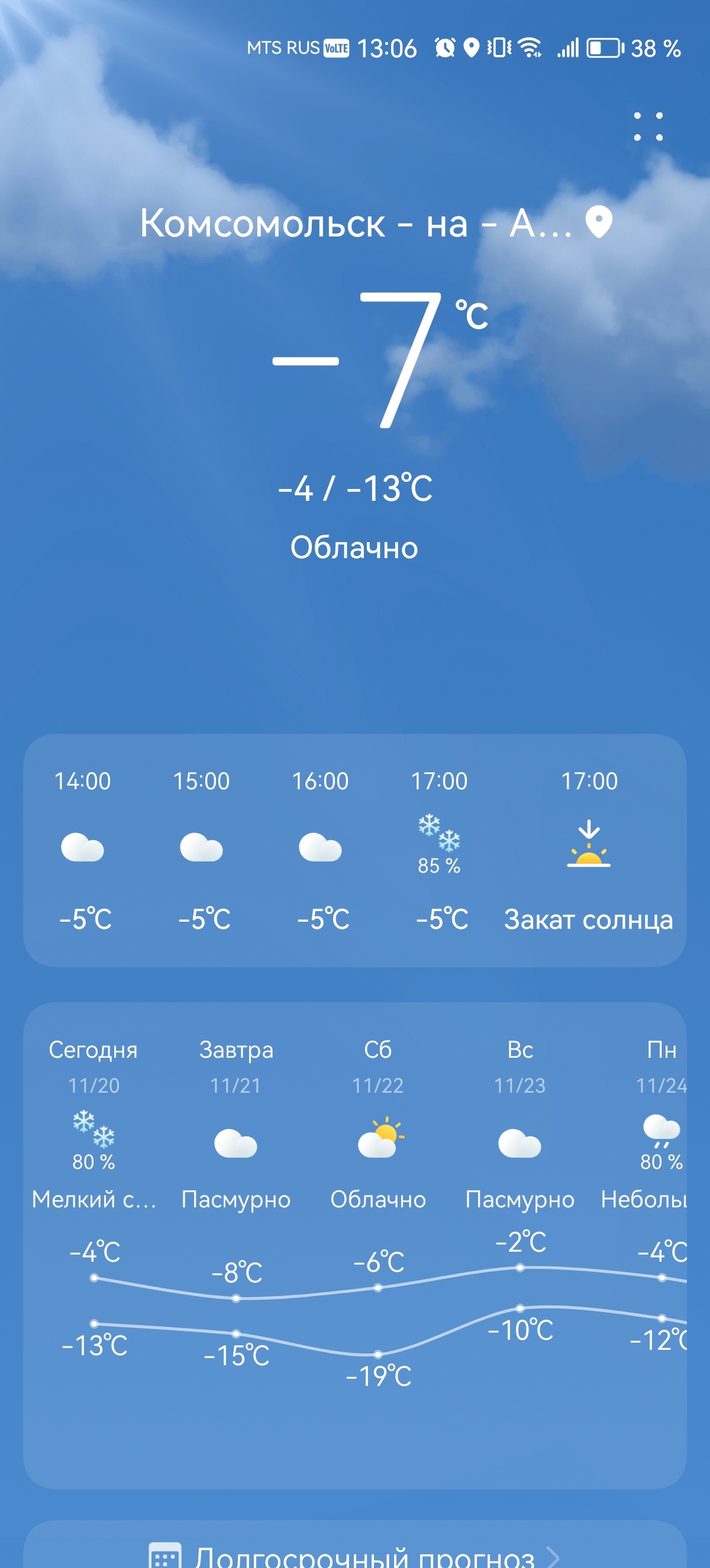Open the Комсомольск-на-Амуре city name
The width and height of the screenshot is (710, 1568).
[x=356, y=223]
